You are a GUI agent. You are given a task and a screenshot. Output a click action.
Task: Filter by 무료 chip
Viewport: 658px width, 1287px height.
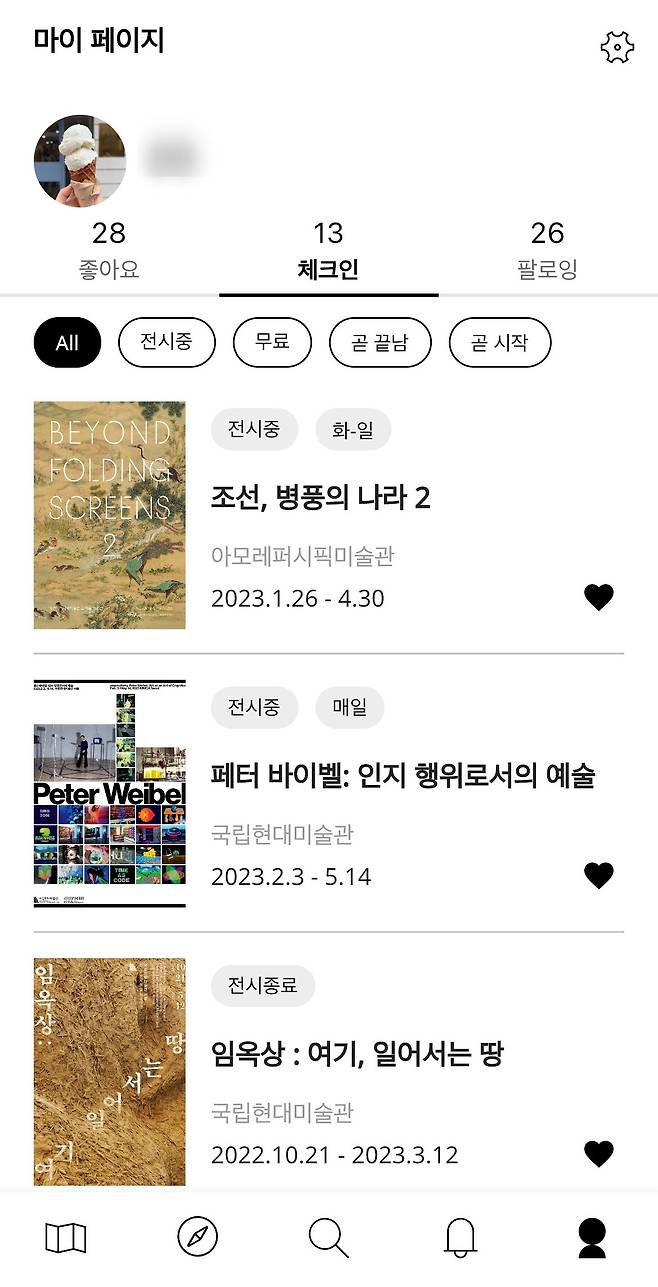272,343
